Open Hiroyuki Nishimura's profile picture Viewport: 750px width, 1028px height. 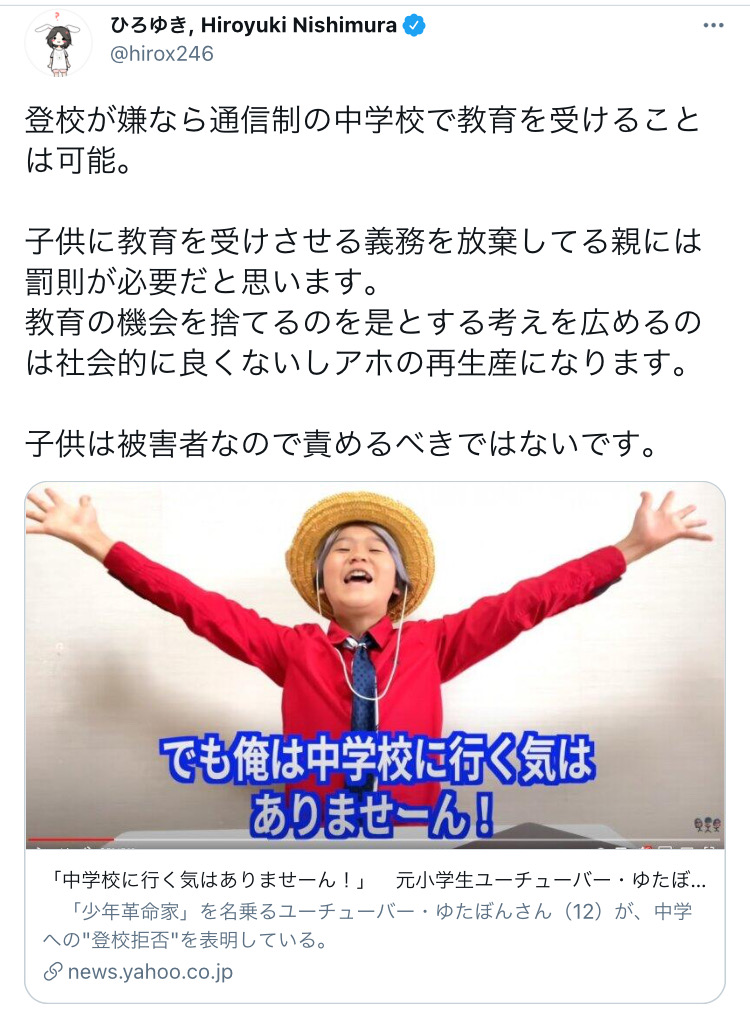[58, 42]
